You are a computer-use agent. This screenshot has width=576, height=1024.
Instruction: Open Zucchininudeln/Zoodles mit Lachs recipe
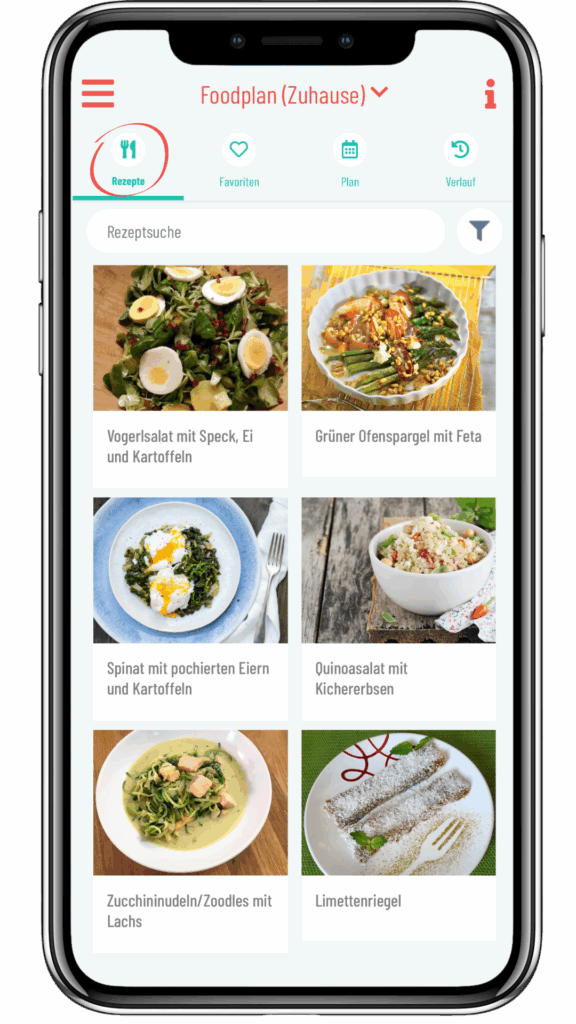190,841
